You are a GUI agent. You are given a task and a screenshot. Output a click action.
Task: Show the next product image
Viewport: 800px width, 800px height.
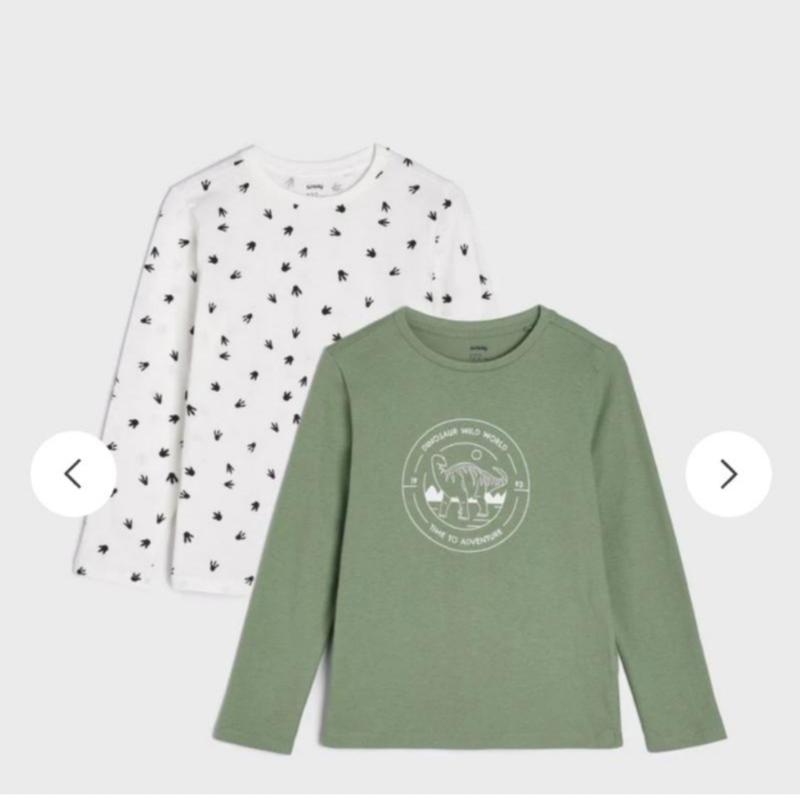pyautogui.click(x=728, y=473)
